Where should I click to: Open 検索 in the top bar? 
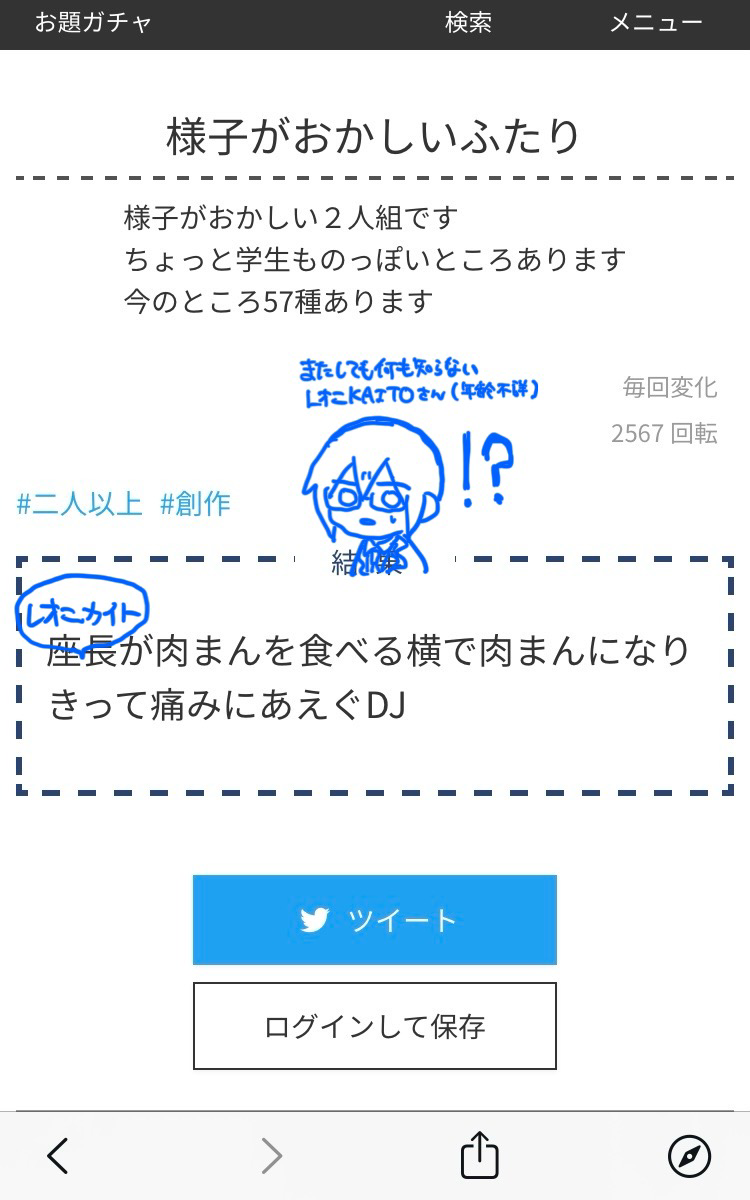click(x=468, y=23)
